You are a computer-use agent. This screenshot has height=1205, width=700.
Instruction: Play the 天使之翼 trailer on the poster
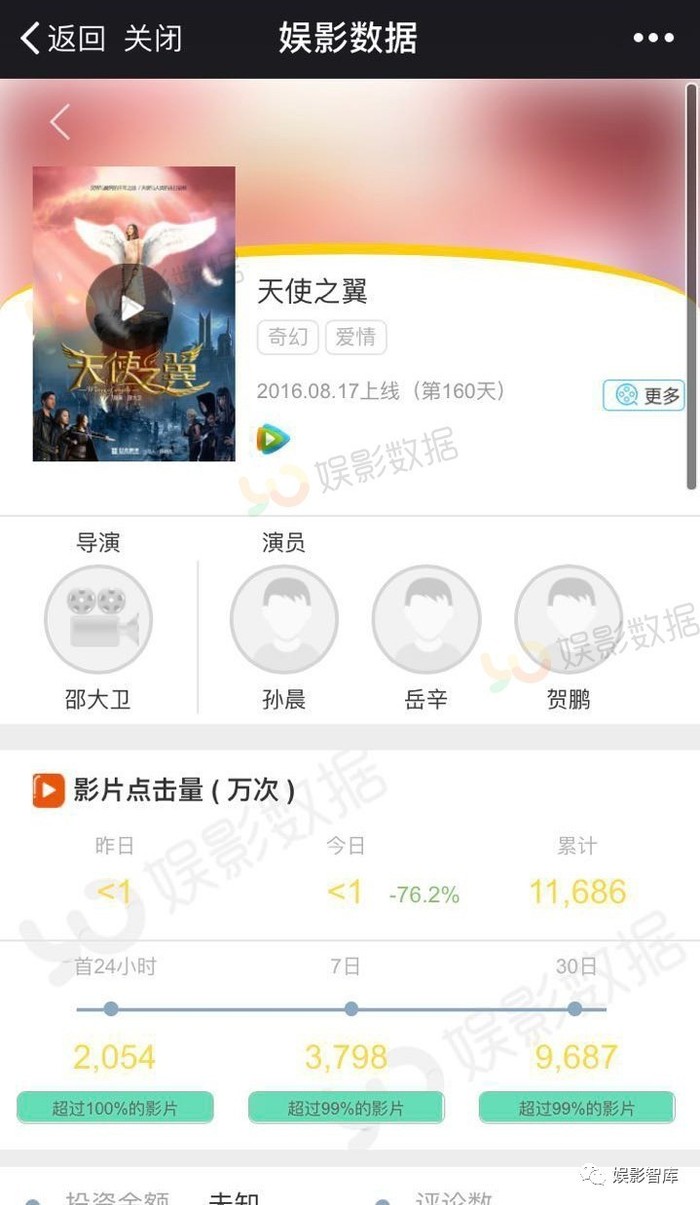click(x=131, y=307)
